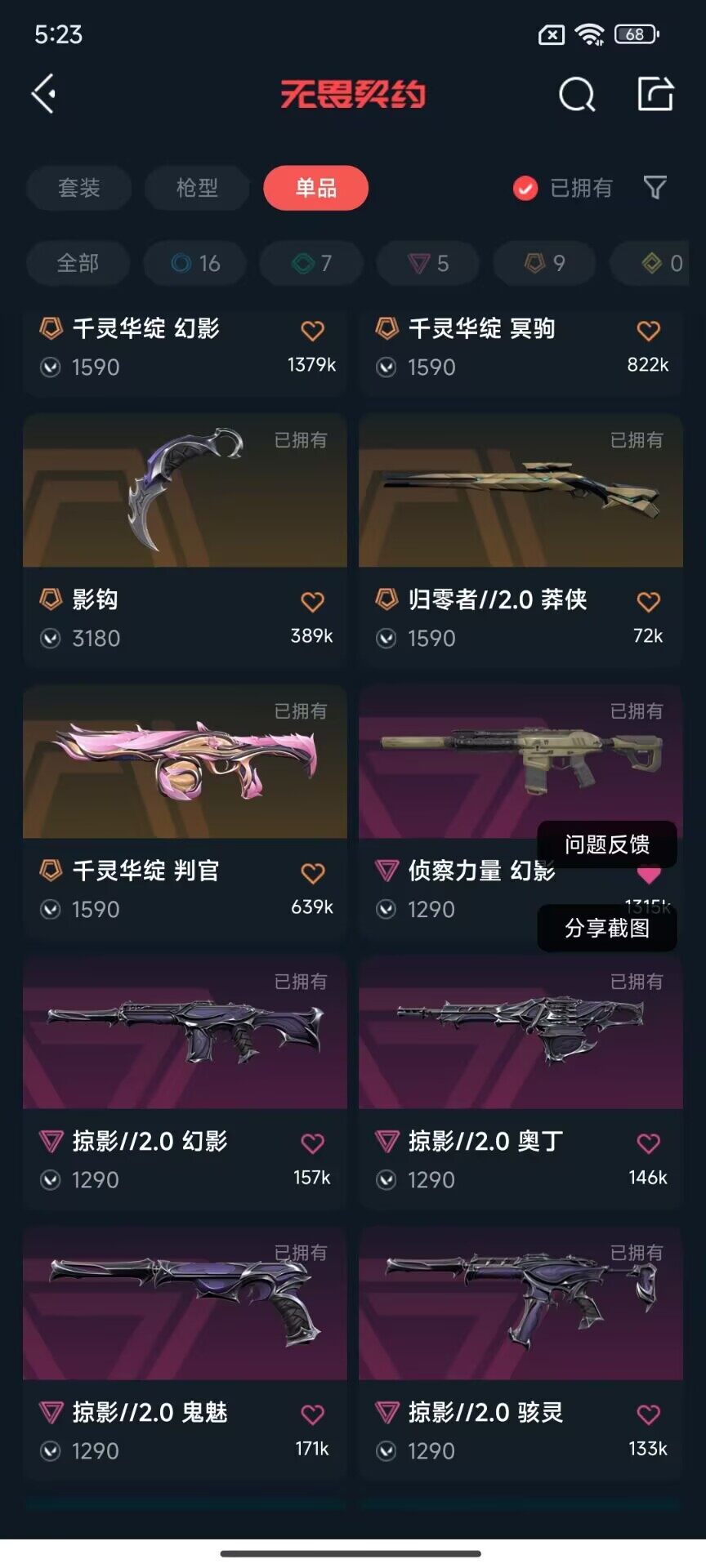The height and width of the screenshot is (1568, 706).
Task: Go back using the top-left arrow
Action: [x=44, y=94]
